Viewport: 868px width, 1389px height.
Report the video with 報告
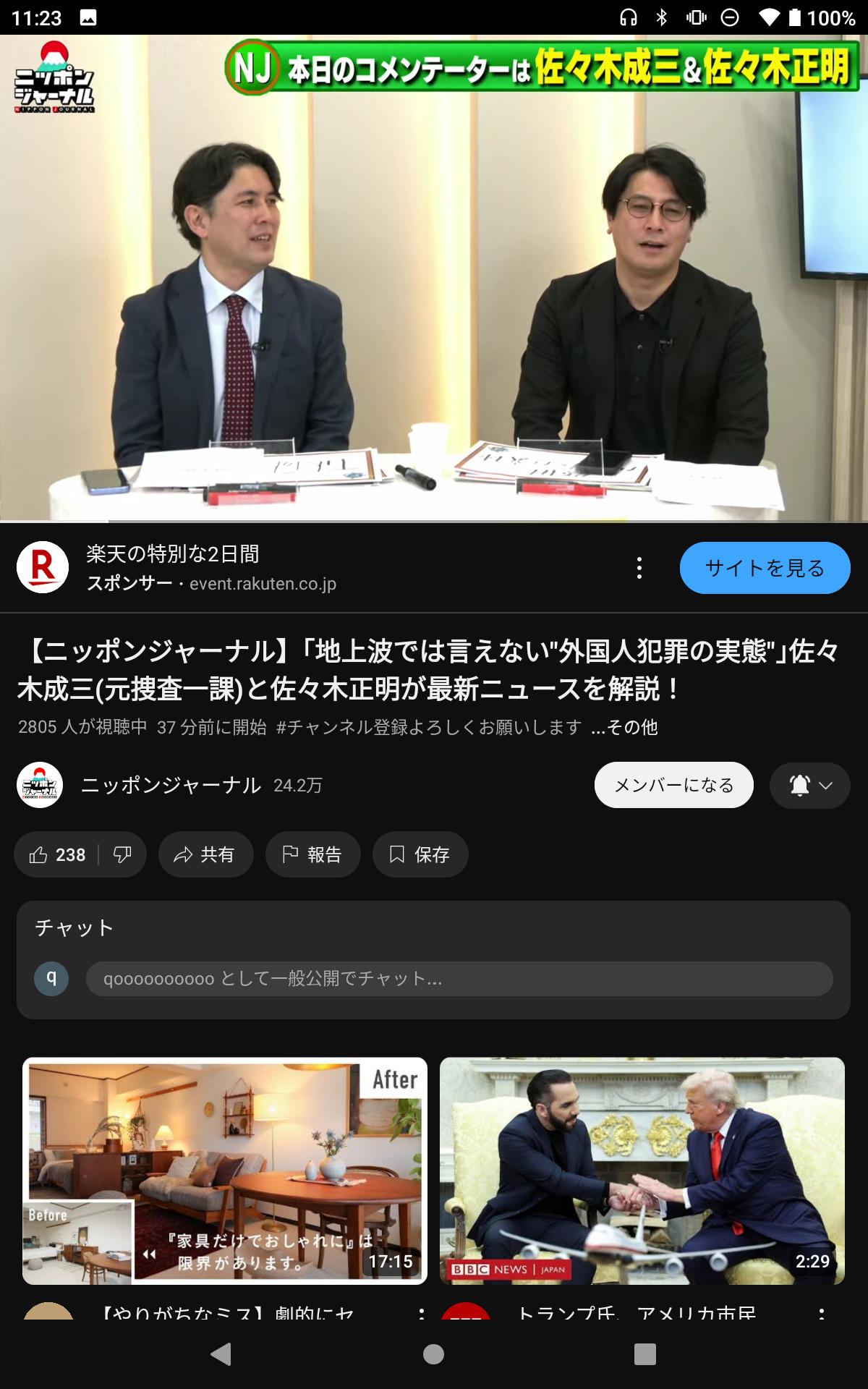(x=312, y=854)
